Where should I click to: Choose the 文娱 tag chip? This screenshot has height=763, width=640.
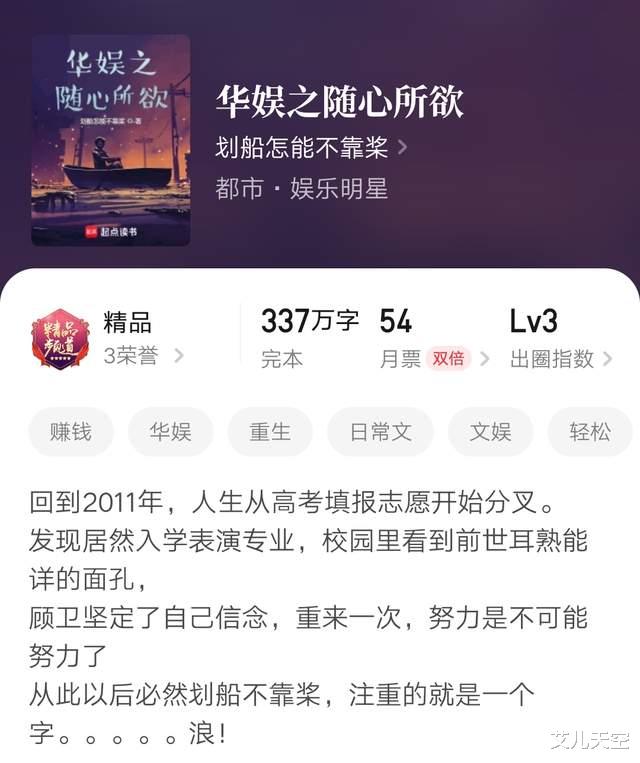[491, 432]
